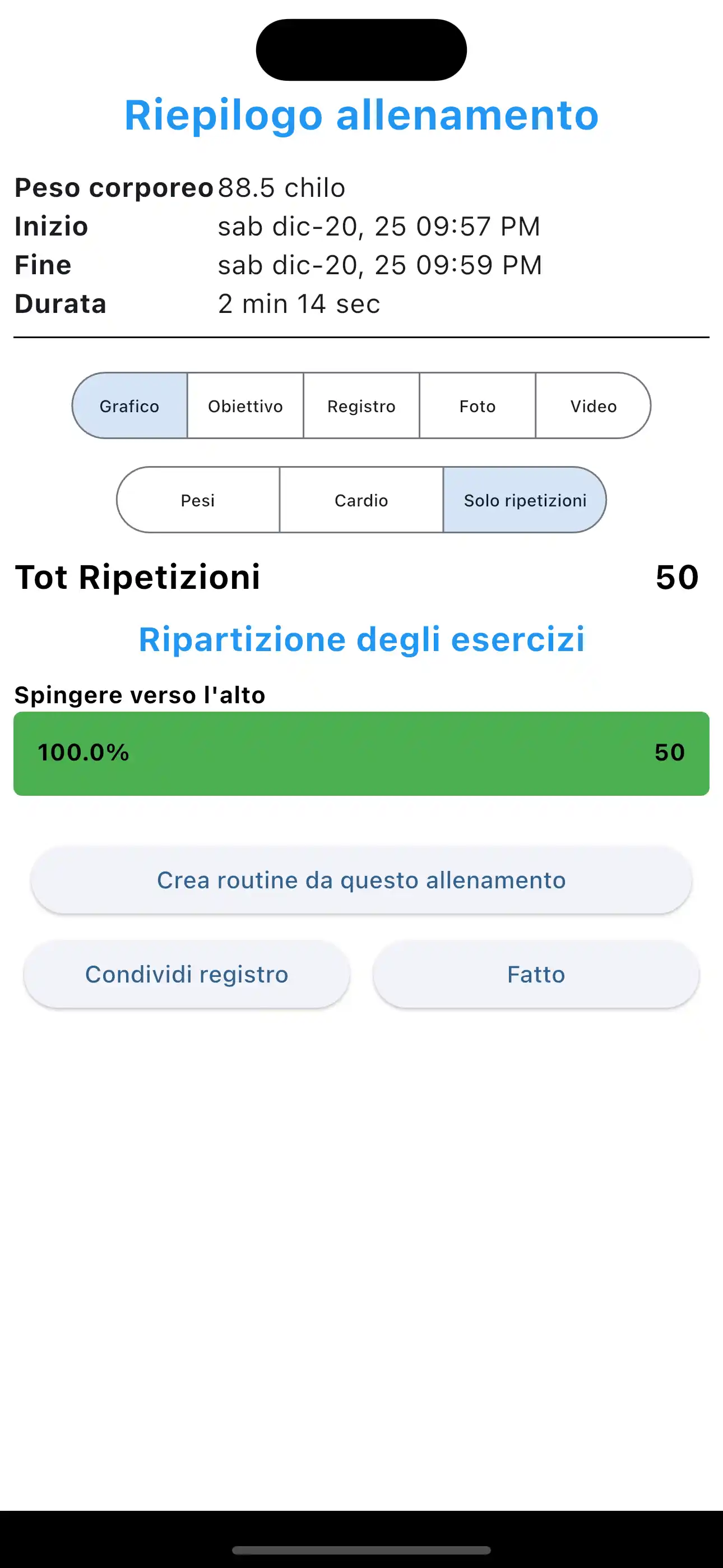Click the Peso corporeo value 88.5 chilo
The width and height of the screenshot is (723, 1568).
[281, 187]
